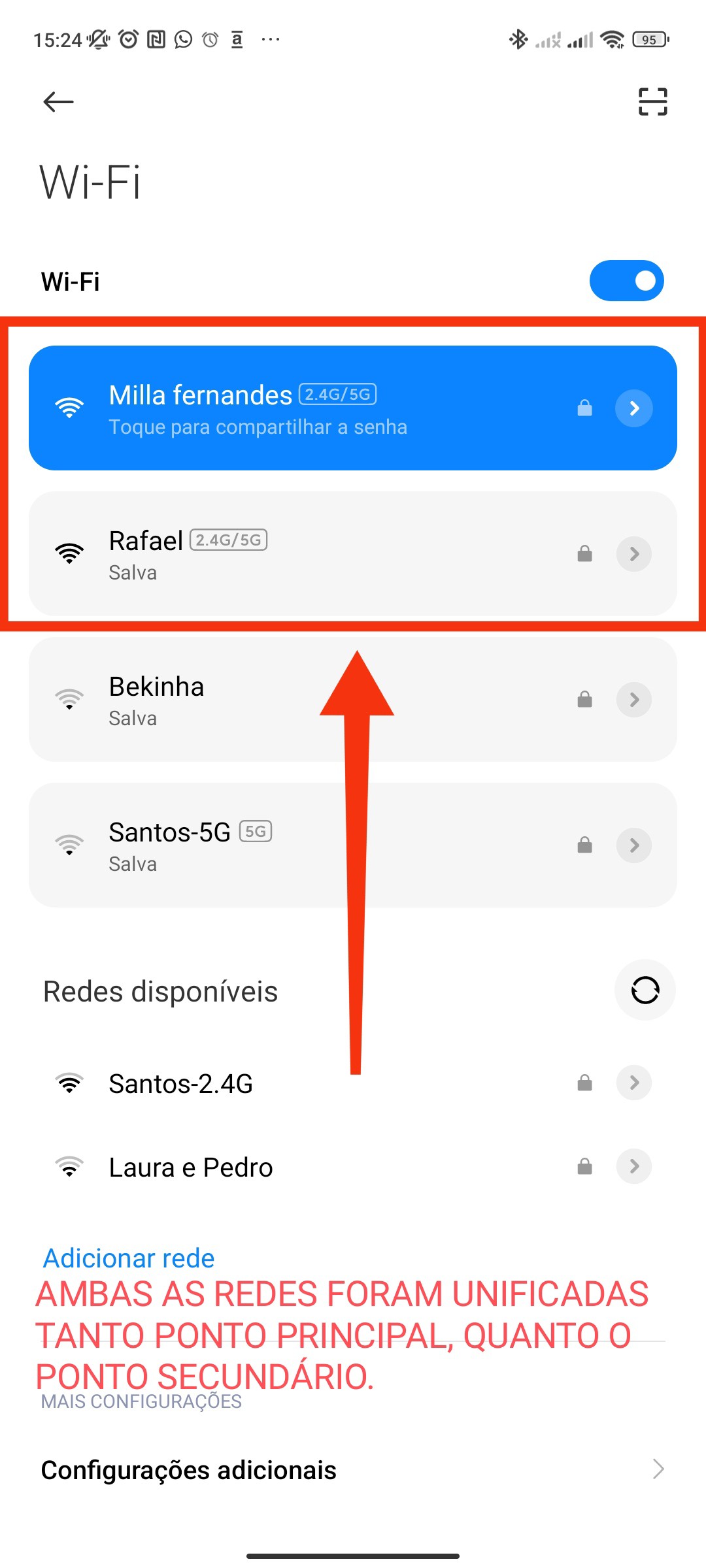View details arrow for Rafael network
Image resolution: width=706 pixels, height=1568 pixels.
(633, 554)
